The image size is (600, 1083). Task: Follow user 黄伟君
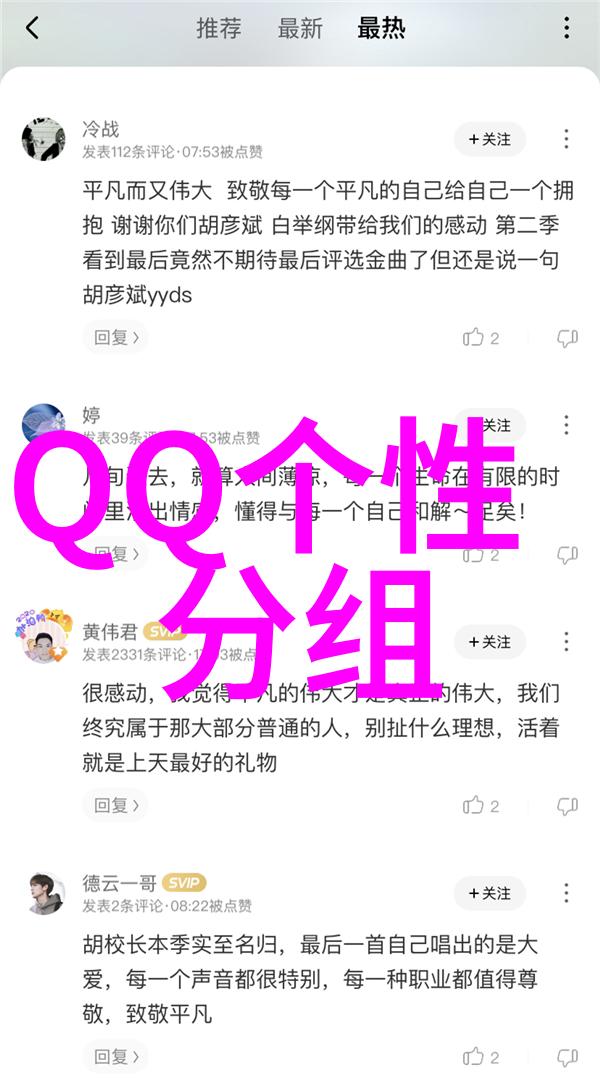[x=489, y=641]
